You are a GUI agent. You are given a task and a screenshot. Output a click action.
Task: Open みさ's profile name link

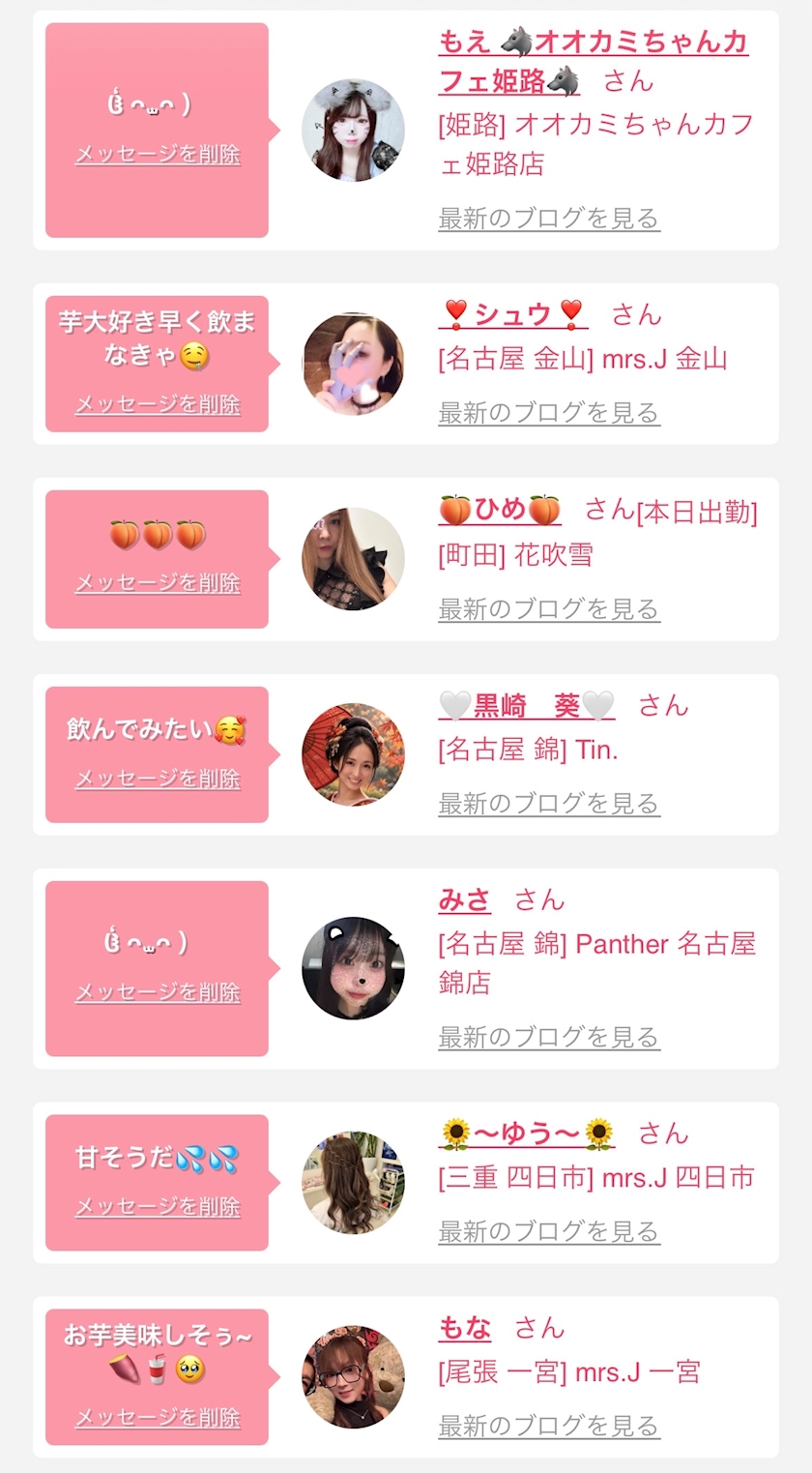(x=464, y=900)
